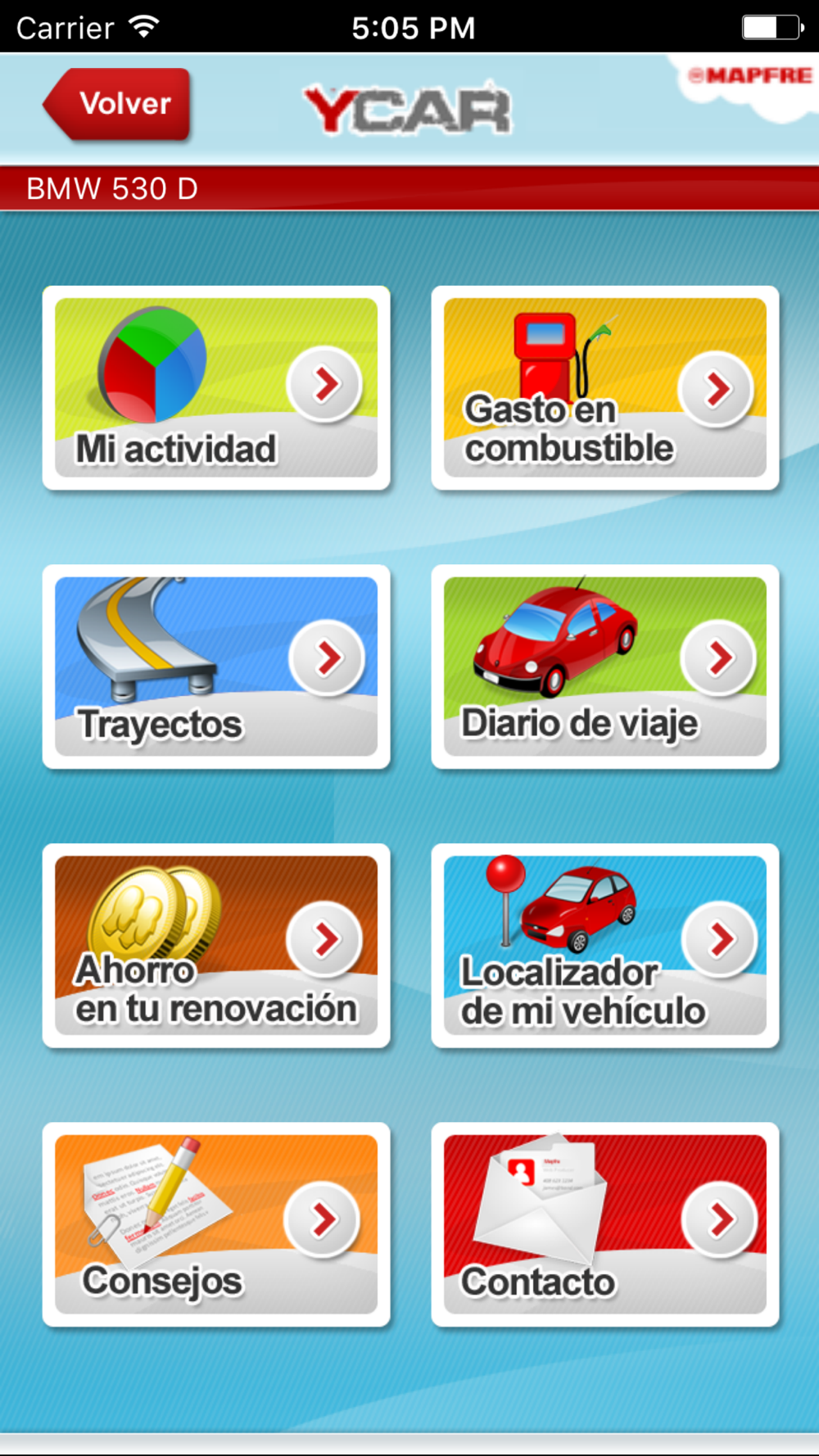Open the Contacto card

tap(604, 1224)
